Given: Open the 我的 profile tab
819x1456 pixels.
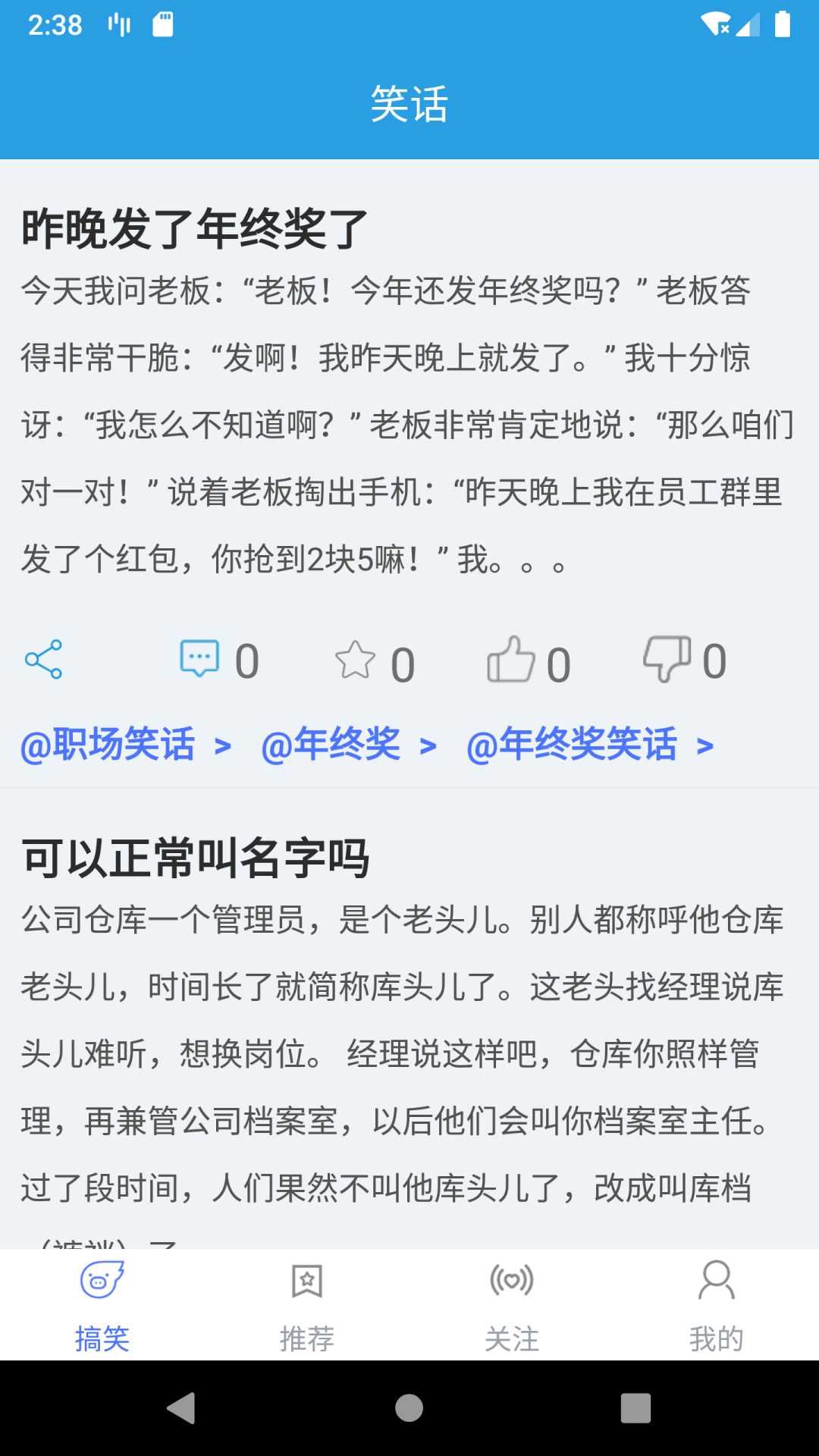Looking at the screenshot, I should click(x=717, y=1306).
